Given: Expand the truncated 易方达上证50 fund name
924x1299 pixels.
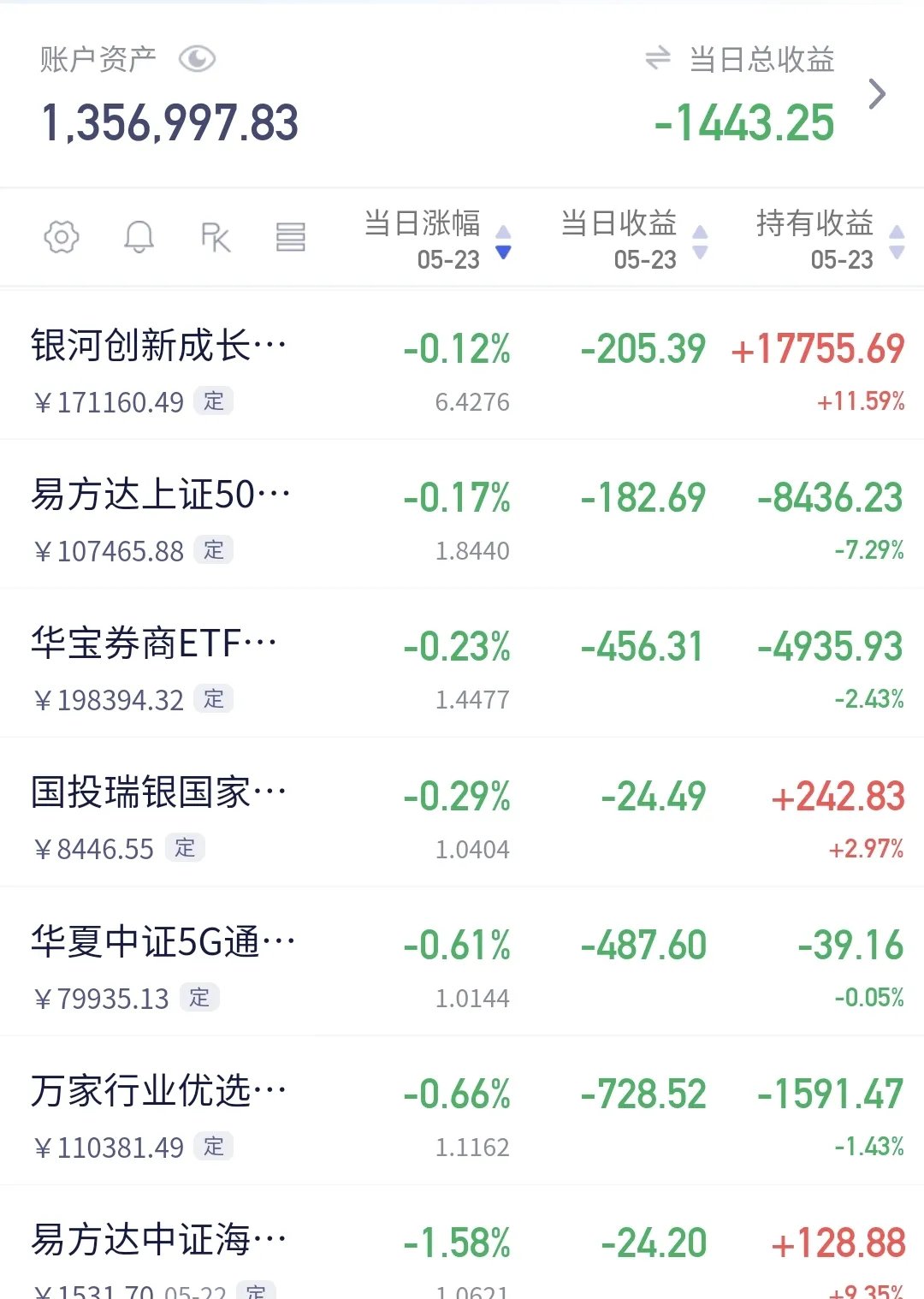Looking at the screenshot, I should [158, 493].
